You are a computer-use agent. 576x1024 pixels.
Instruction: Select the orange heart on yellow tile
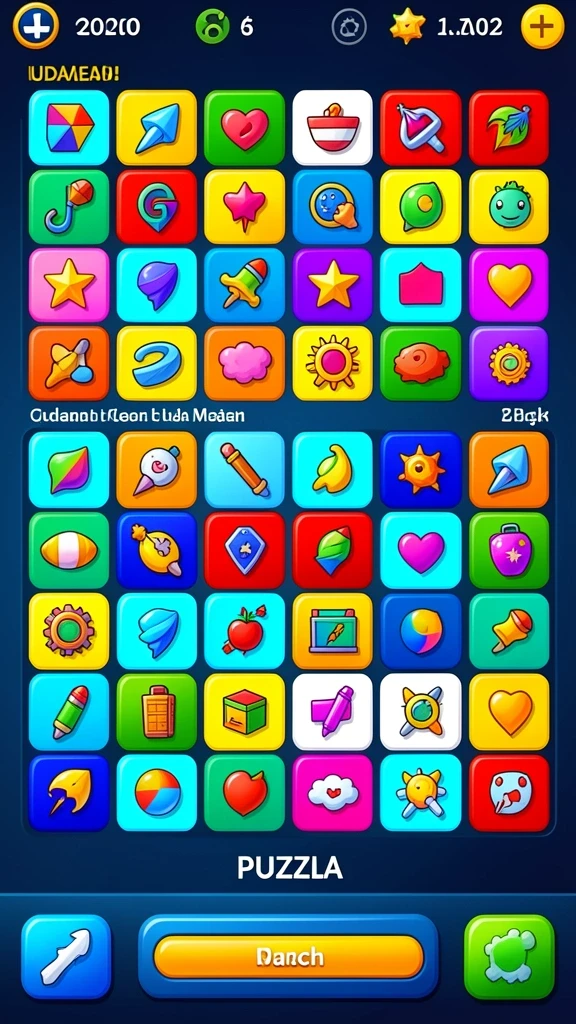pyautogui.click(x=509, y=712)
